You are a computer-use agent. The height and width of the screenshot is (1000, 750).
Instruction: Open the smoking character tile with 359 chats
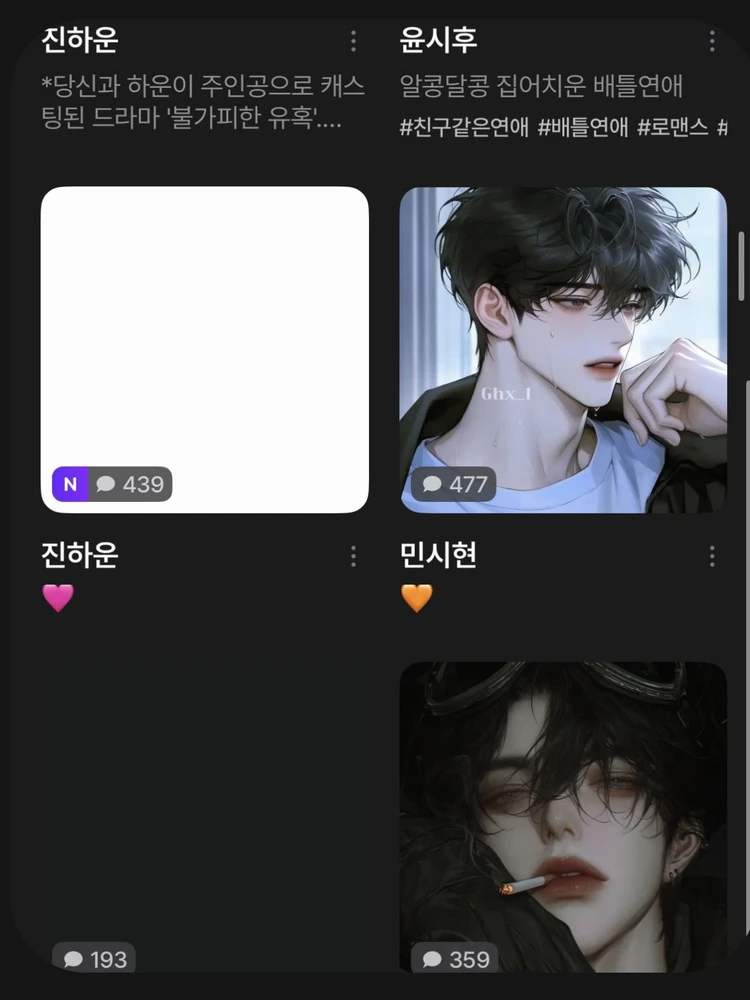click(x=563, y=815)
